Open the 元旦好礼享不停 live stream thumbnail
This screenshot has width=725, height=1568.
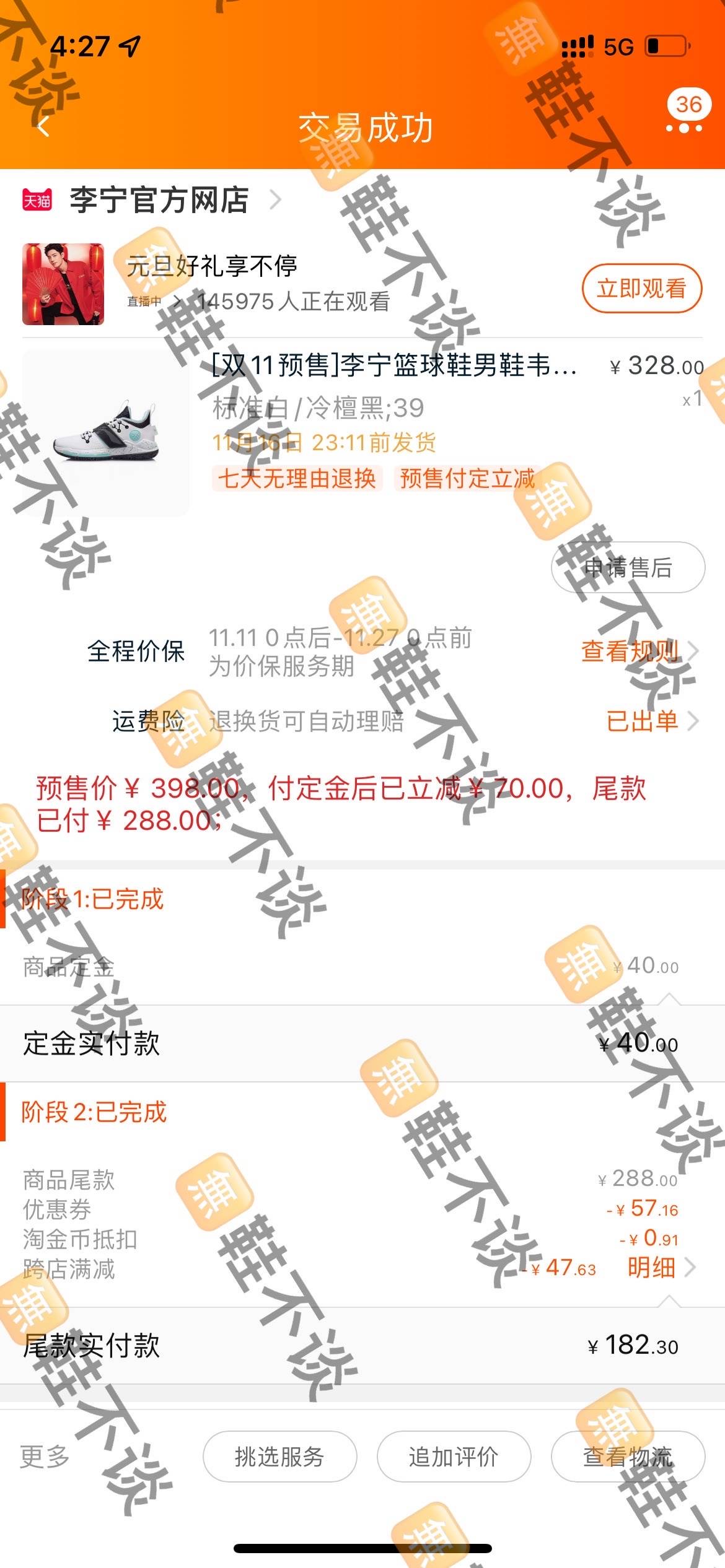point(63,284)
